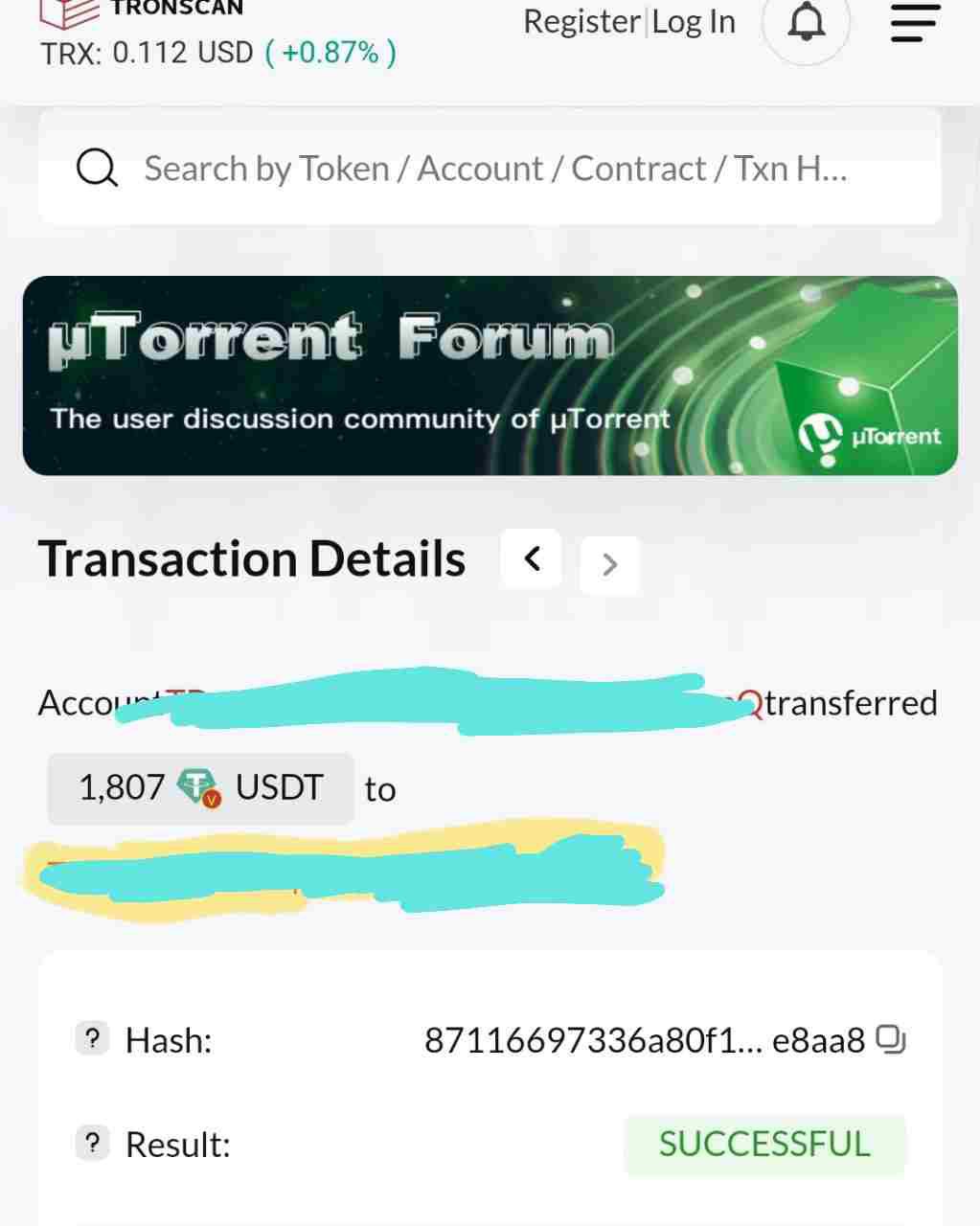Open the USDT token chip

tap(200, 788)
